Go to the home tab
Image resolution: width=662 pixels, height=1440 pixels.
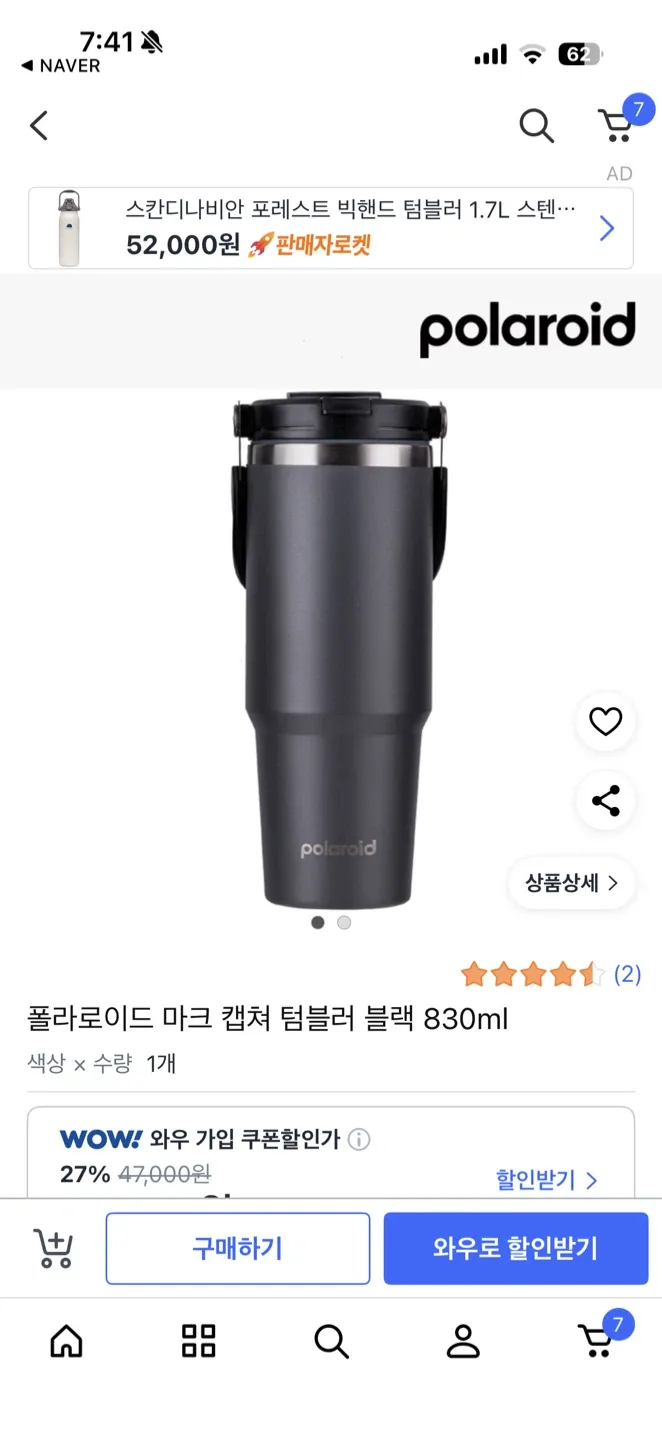coord(66,1341)
